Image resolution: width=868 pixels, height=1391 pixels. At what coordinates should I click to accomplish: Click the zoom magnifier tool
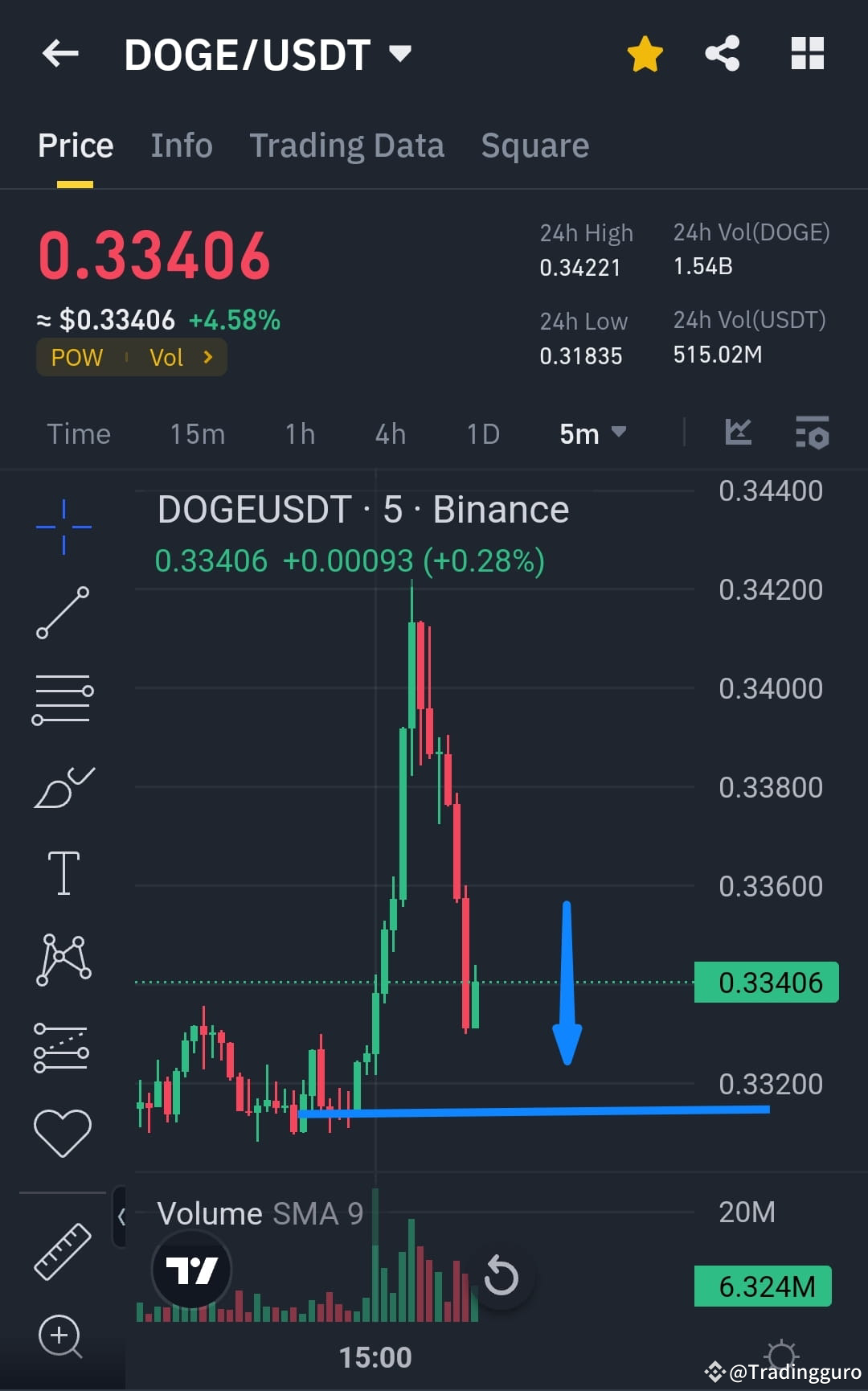pos(60,1335)
